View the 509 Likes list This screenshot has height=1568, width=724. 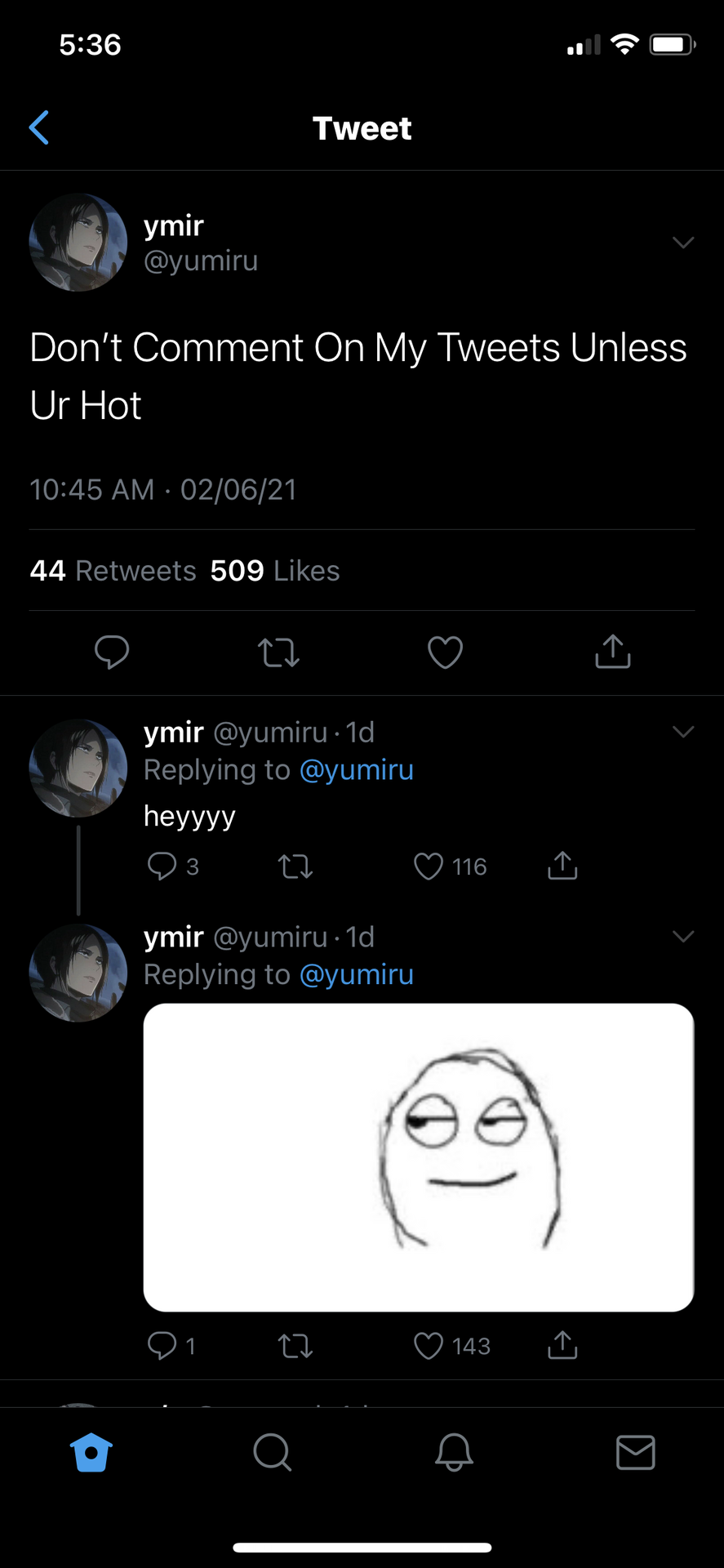tap(274, 570)
